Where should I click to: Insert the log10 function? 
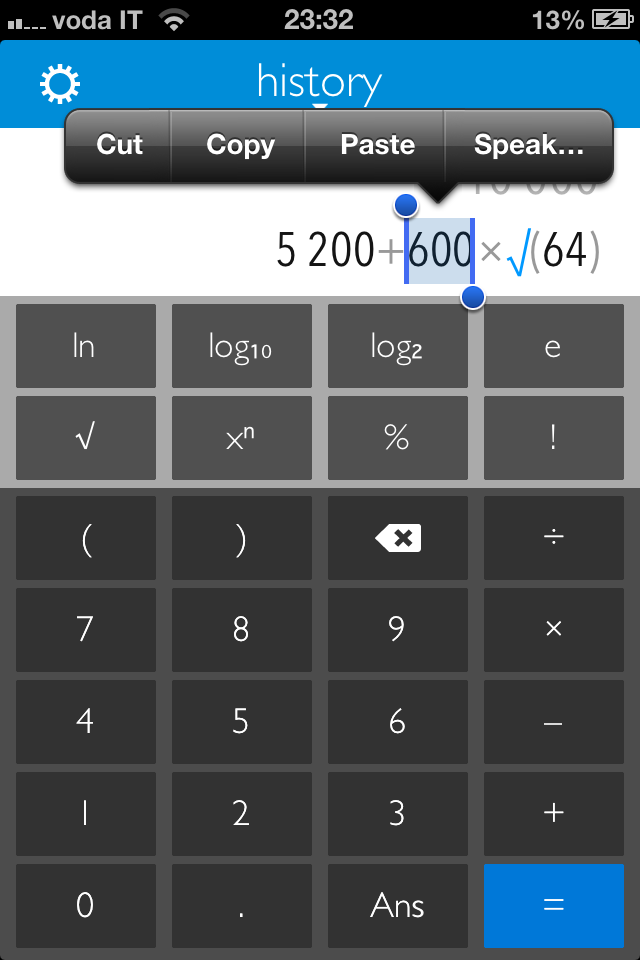(x=240, y=346)
